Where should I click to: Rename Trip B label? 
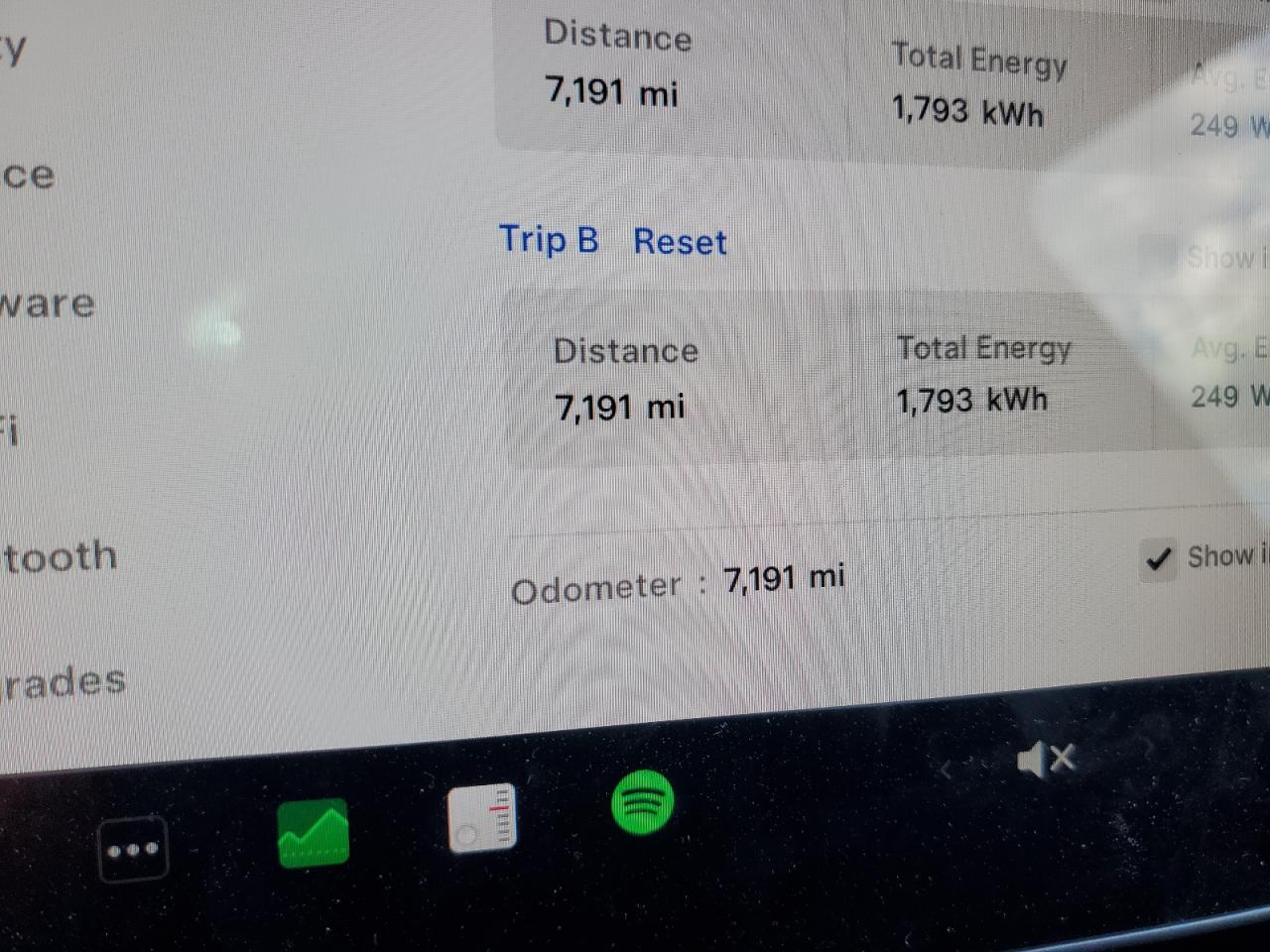(548, 240)
